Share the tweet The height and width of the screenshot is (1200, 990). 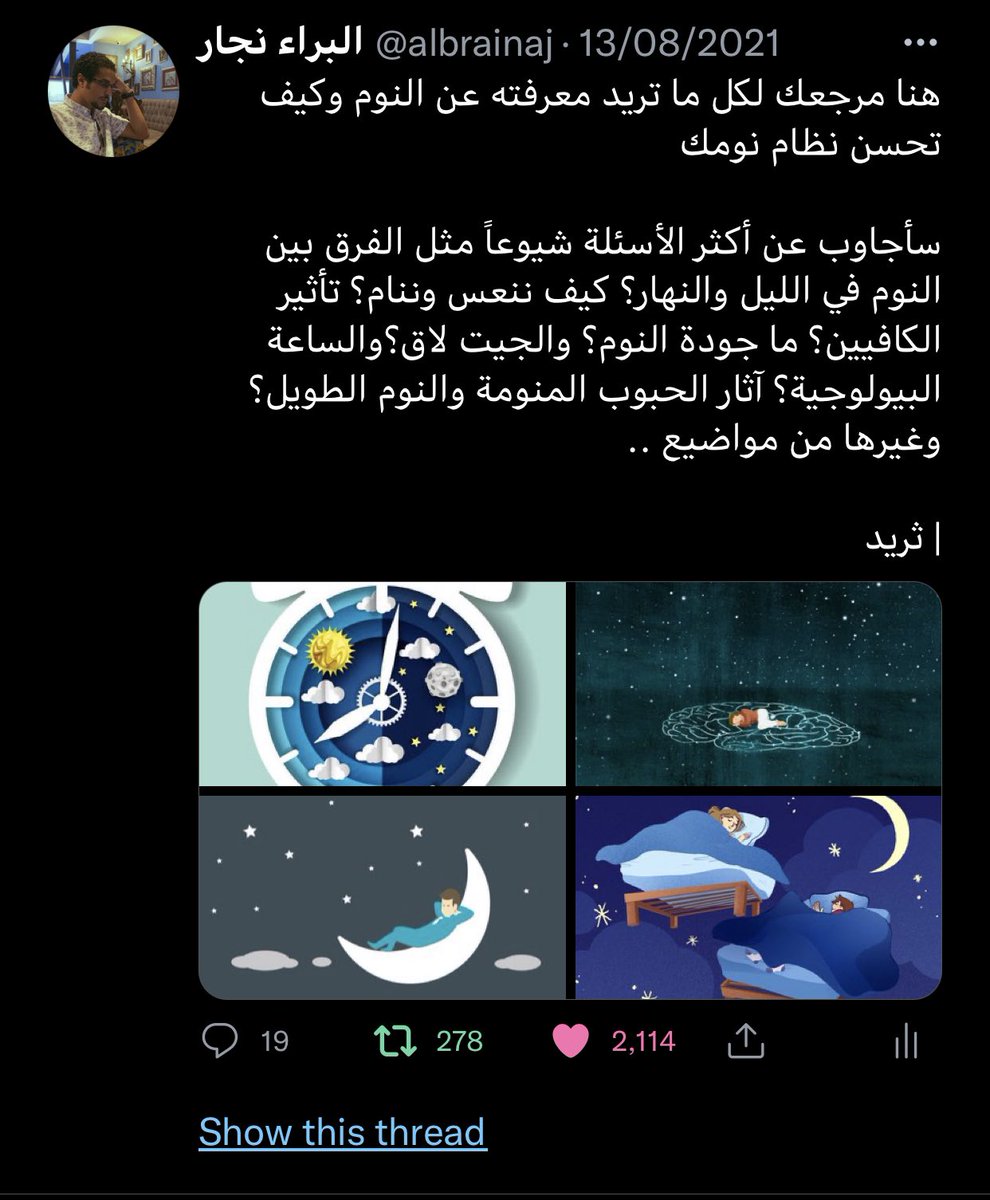746,1041
